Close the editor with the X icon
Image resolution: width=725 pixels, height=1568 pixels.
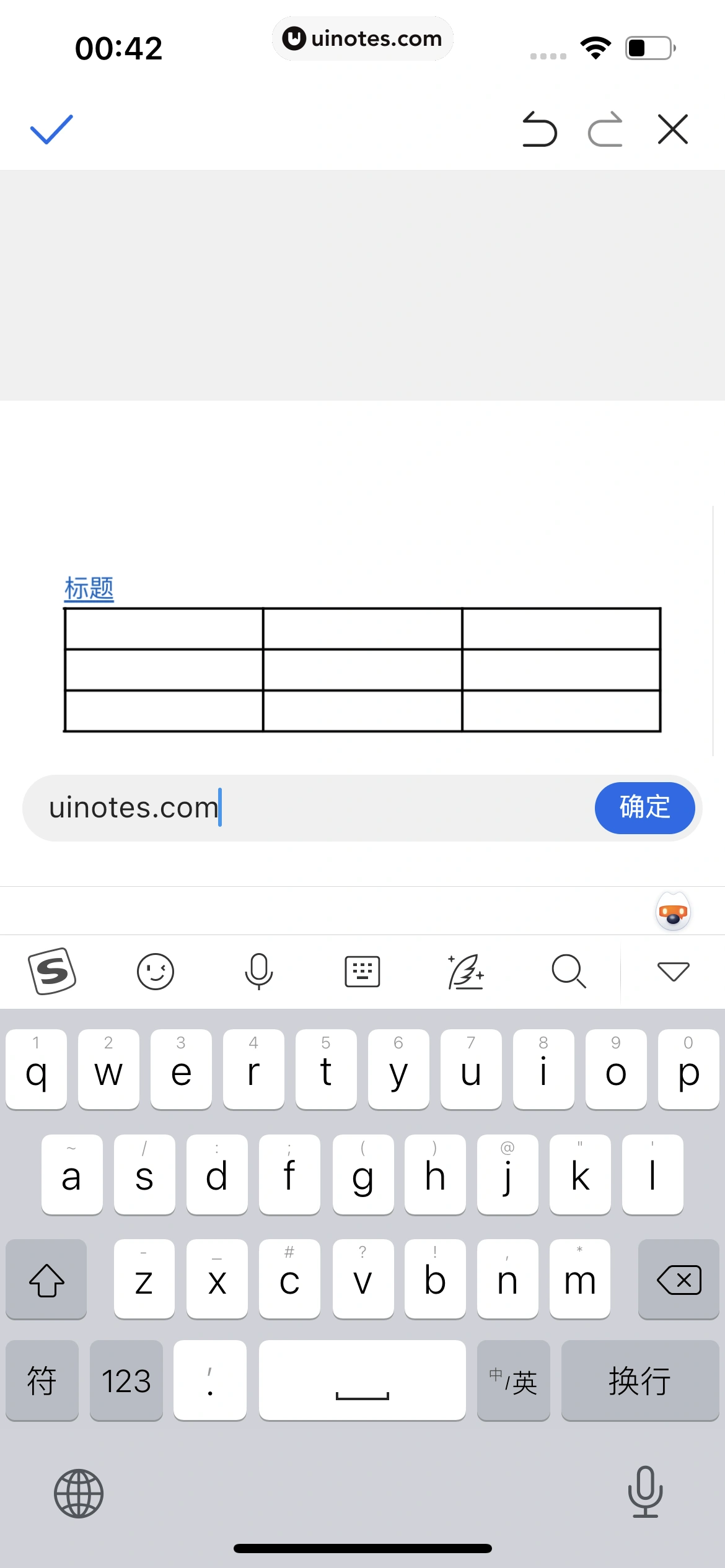click(x=673, y=129)
